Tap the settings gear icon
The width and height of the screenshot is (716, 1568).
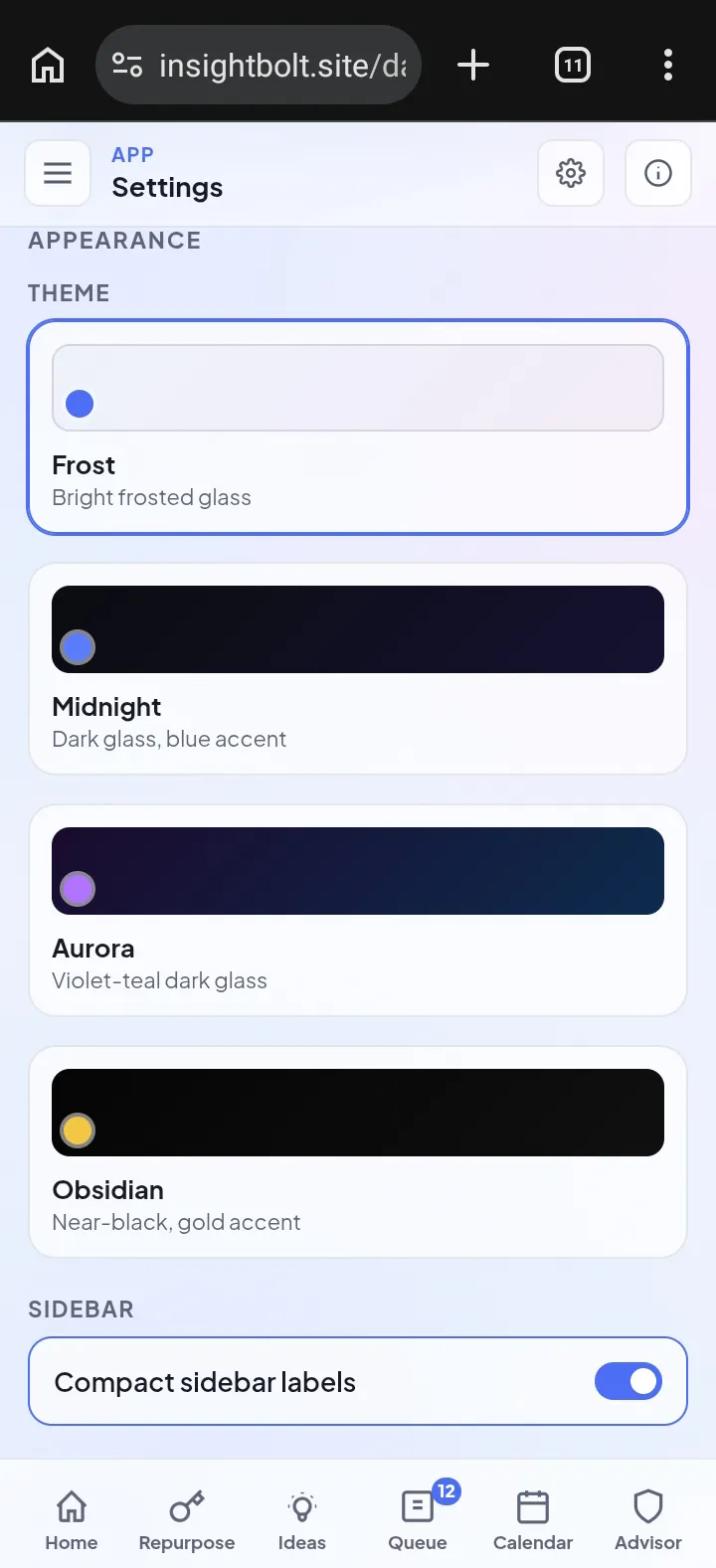571,173
